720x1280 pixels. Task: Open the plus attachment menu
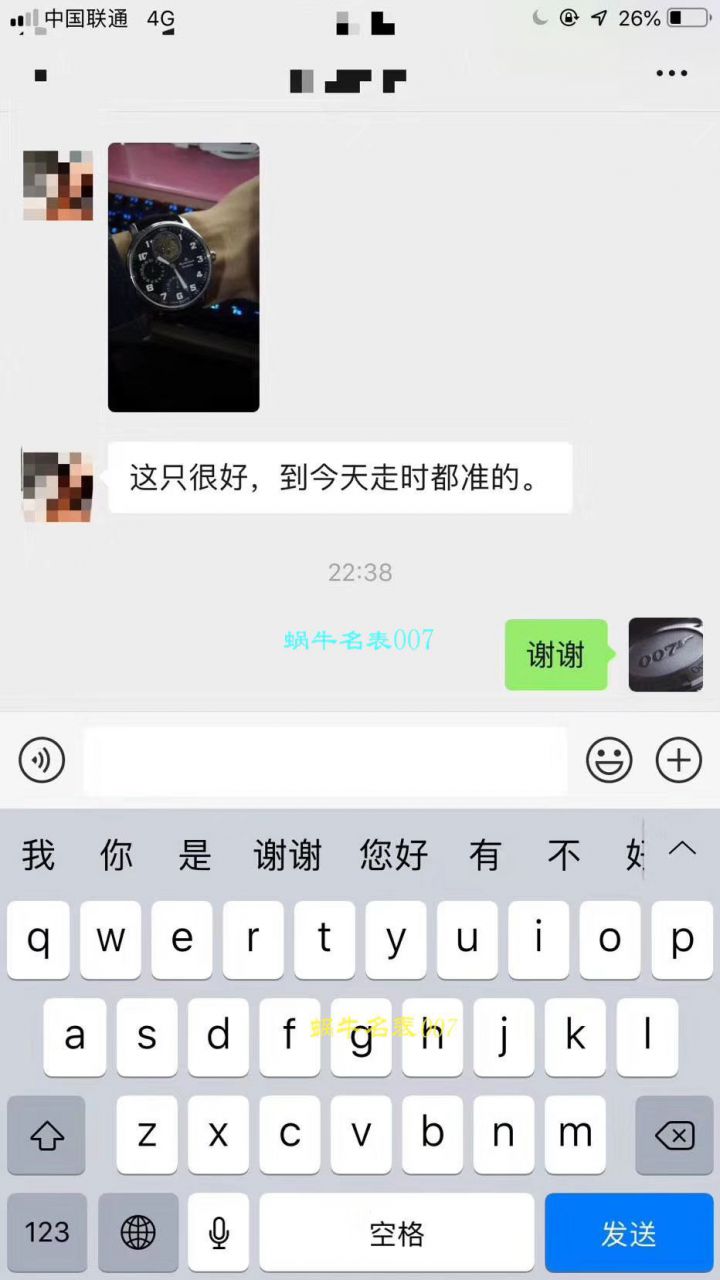pyautogui.click(x=678, y=760)
